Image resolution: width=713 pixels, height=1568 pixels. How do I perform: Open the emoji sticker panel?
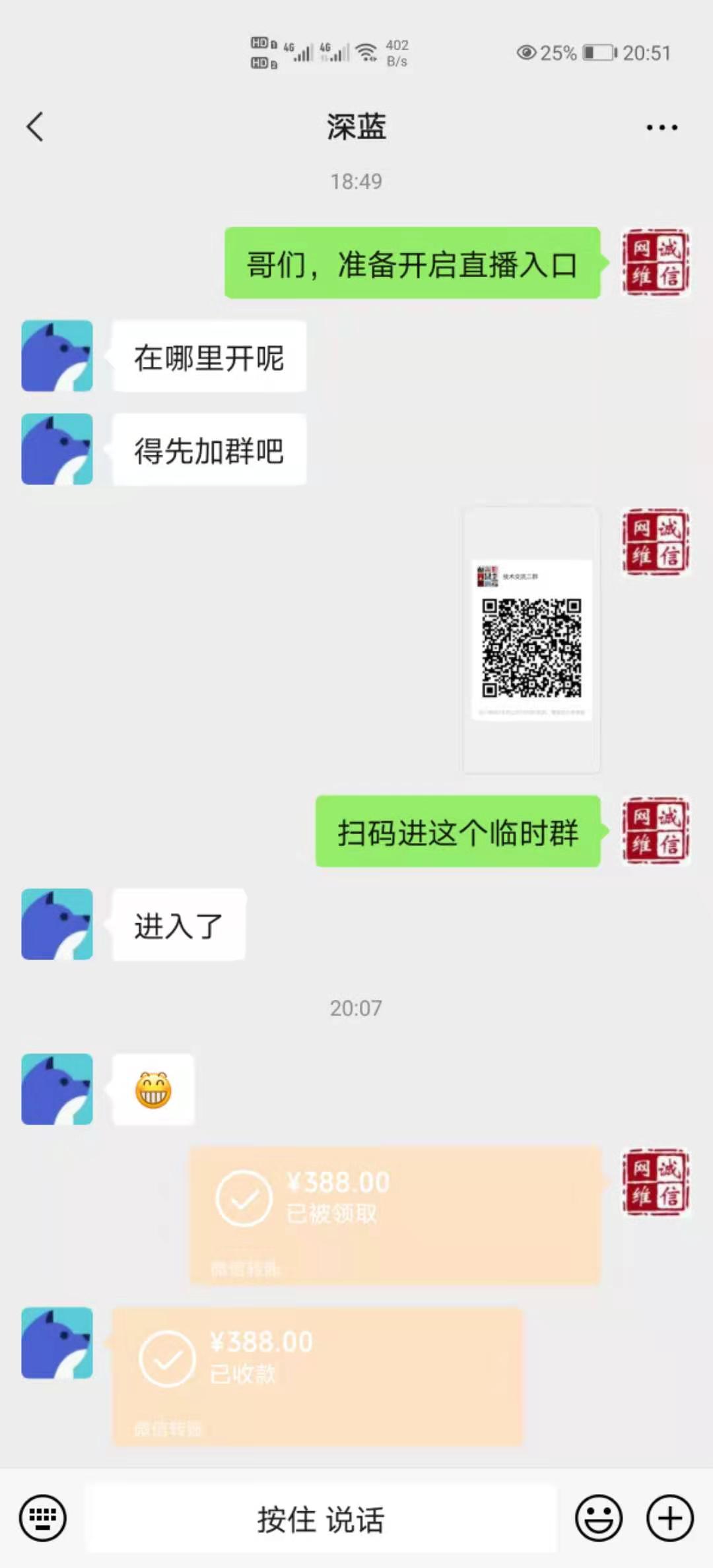pyautogui.click(x=599, y=1518)
